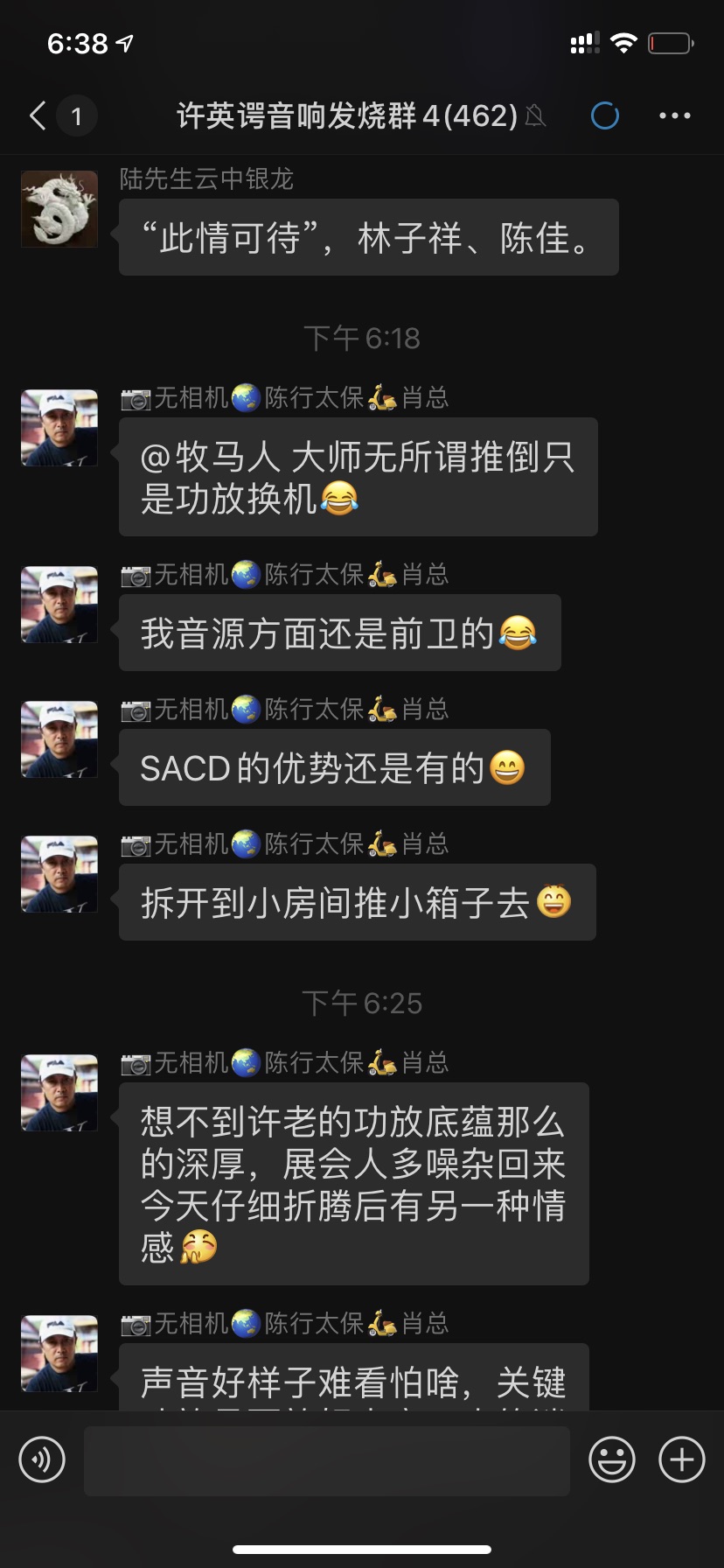Open the plus attachments menu
Image resolution: width=724 pixels, height=1568 pixels.
pyautogui.click(x=681, y=1459)
